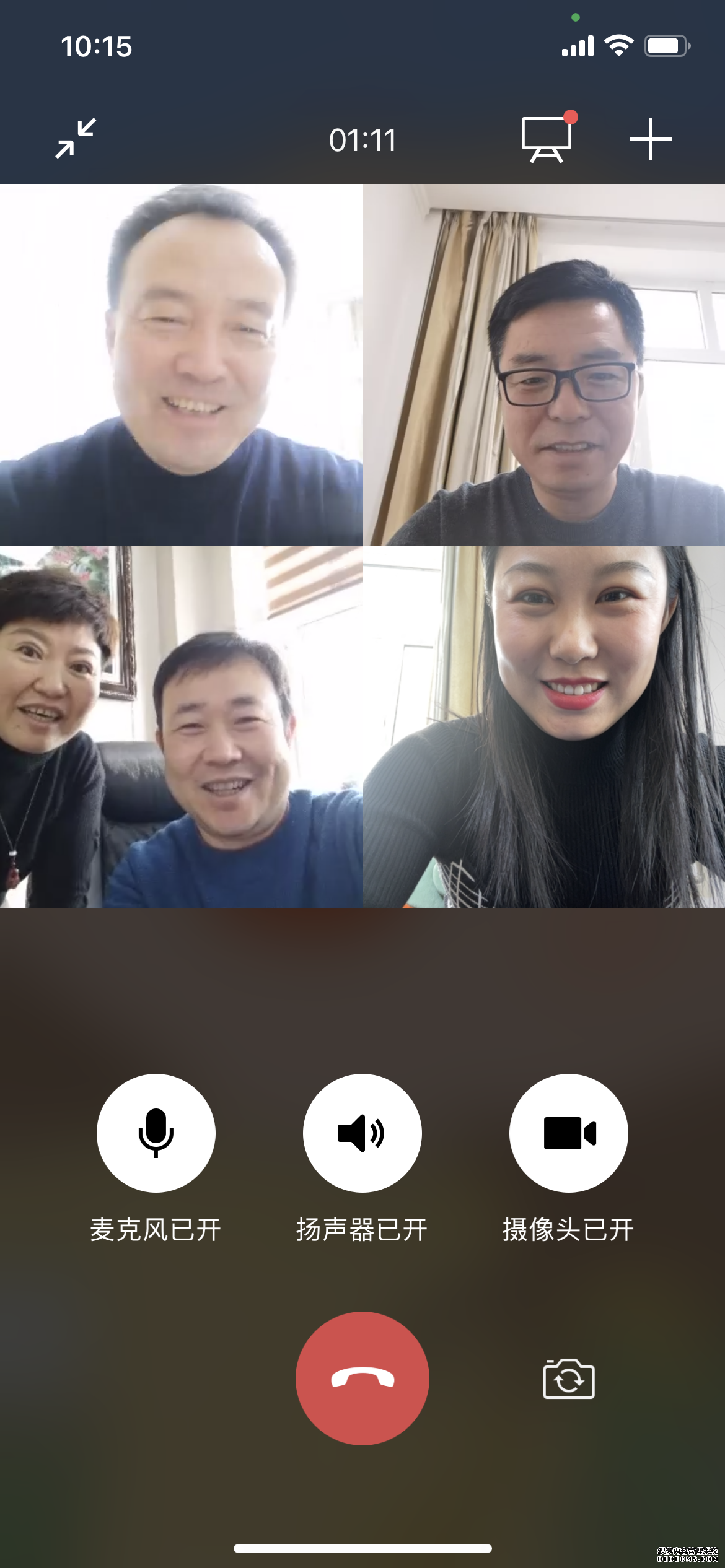Open the screen sharing whiteboard icon

click(546, 139)
